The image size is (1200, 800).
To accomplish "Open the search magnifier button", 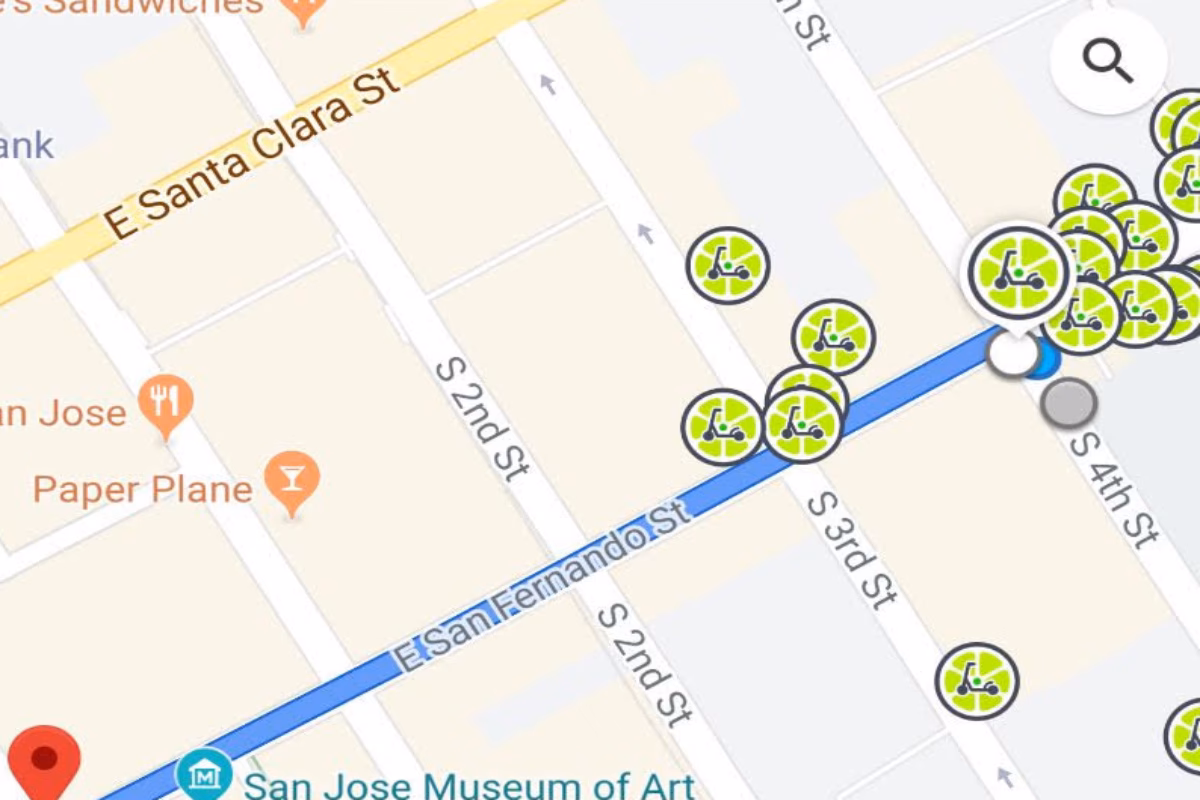I will [x=1108, y=62].
